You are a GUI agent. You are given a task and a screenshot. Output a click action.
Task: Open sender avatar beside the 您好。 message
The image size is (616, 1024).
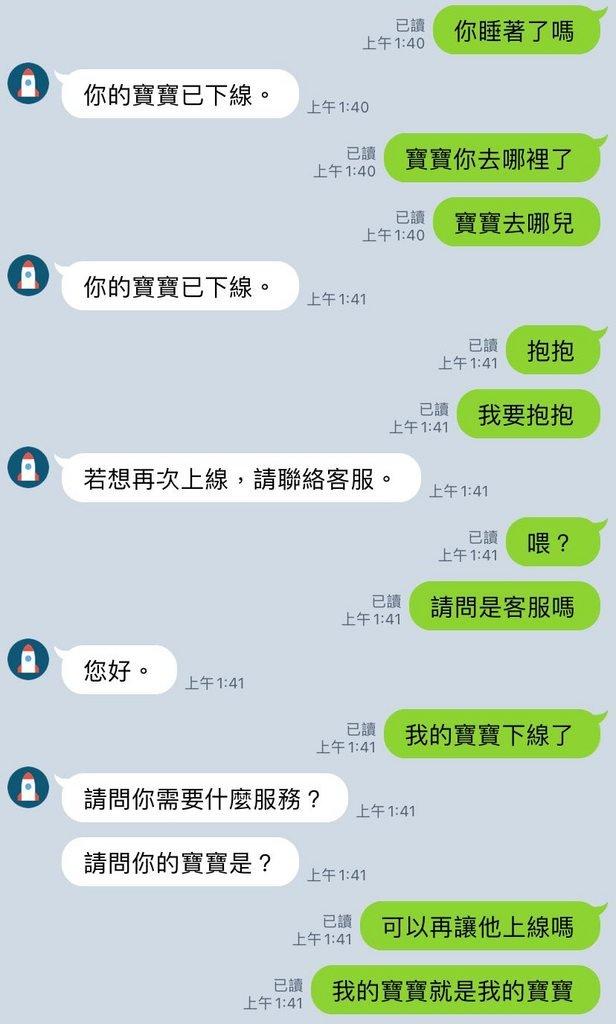point(28,659)
